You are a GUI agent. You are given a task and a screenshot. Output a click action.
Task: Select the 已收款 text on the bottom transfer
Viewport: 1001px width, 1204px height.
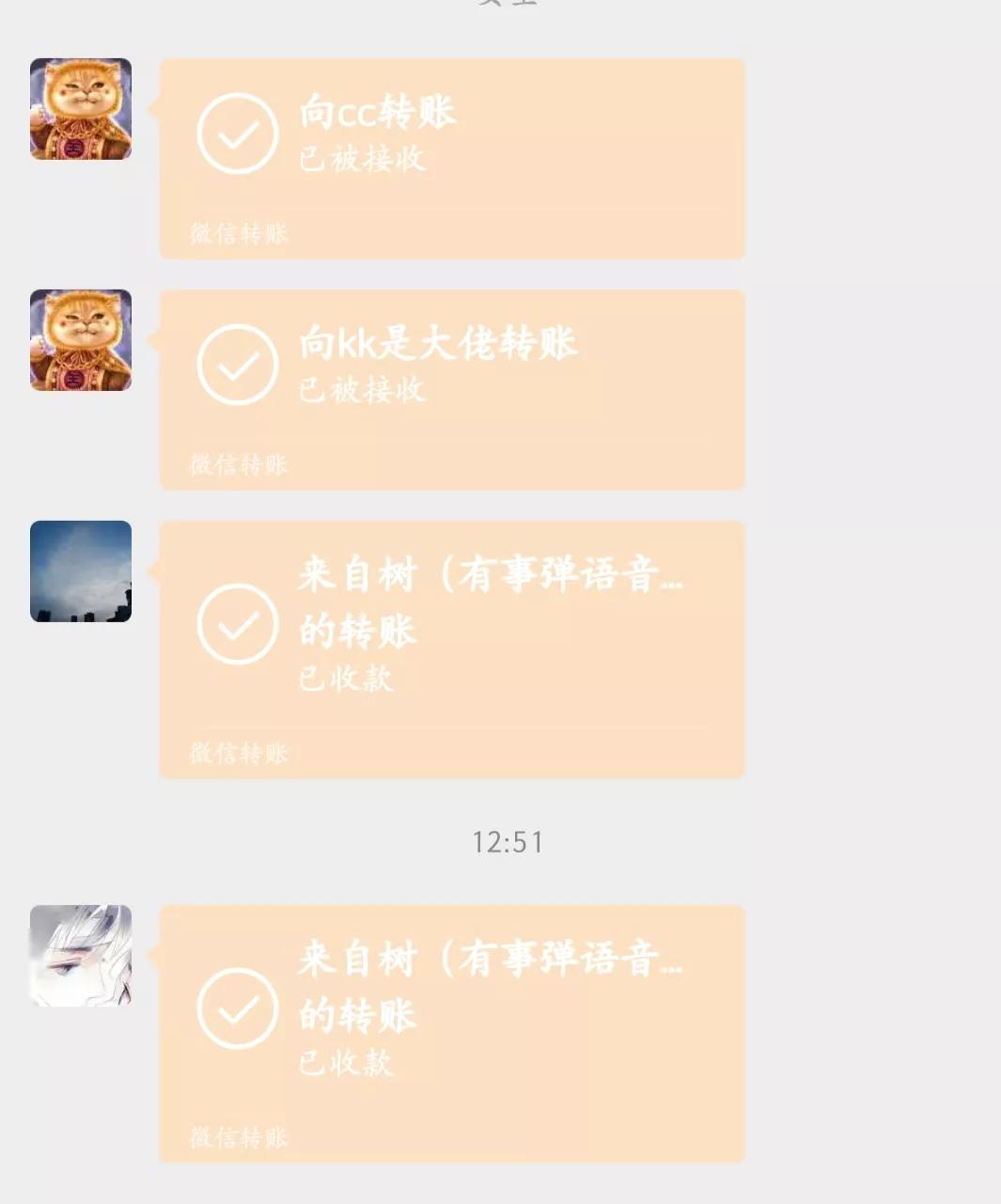click(x=344, y=1063)
